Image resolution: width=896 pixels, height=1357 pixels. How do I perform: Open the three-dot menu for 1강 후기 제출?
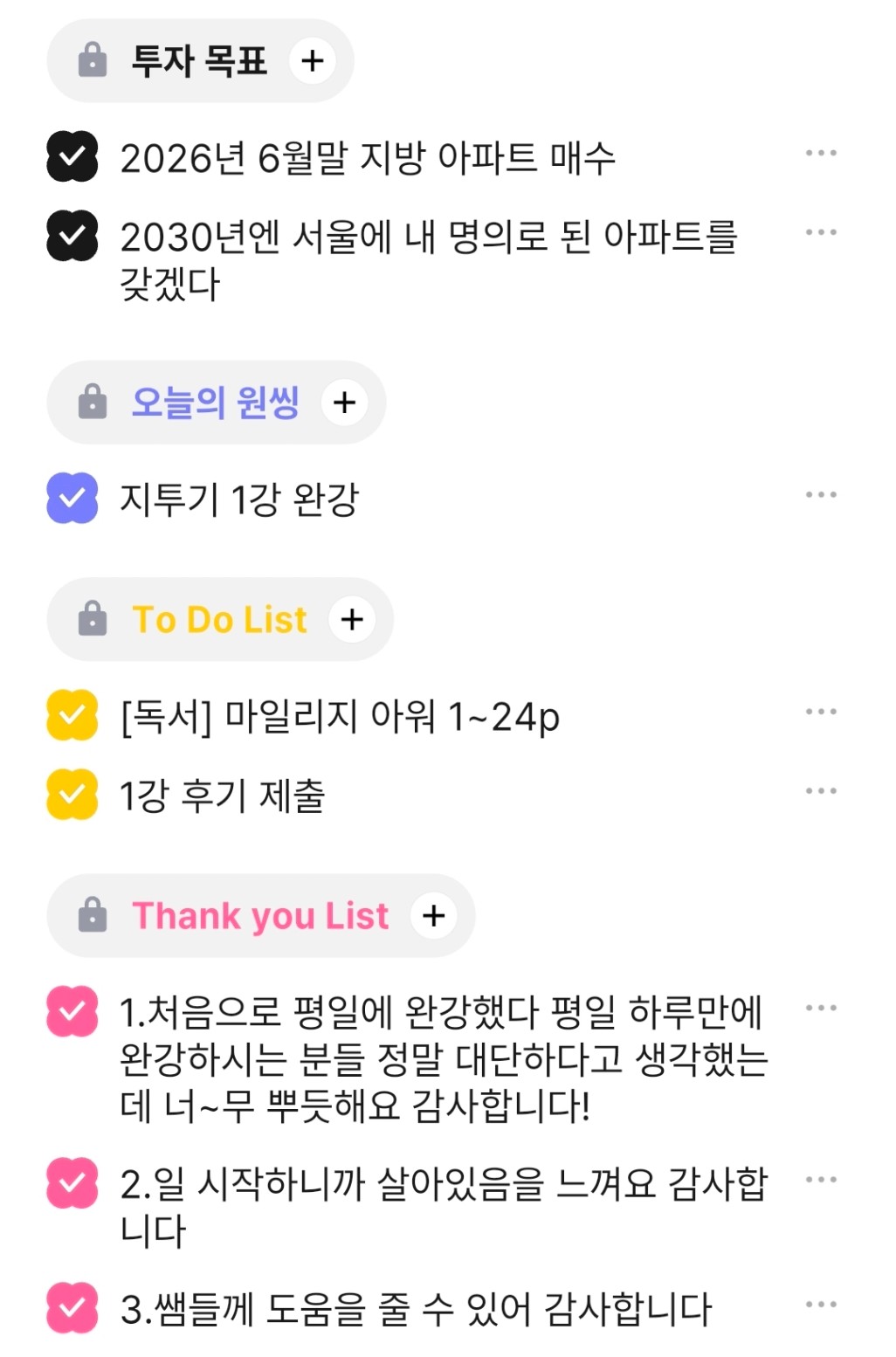tap(821, 791)
